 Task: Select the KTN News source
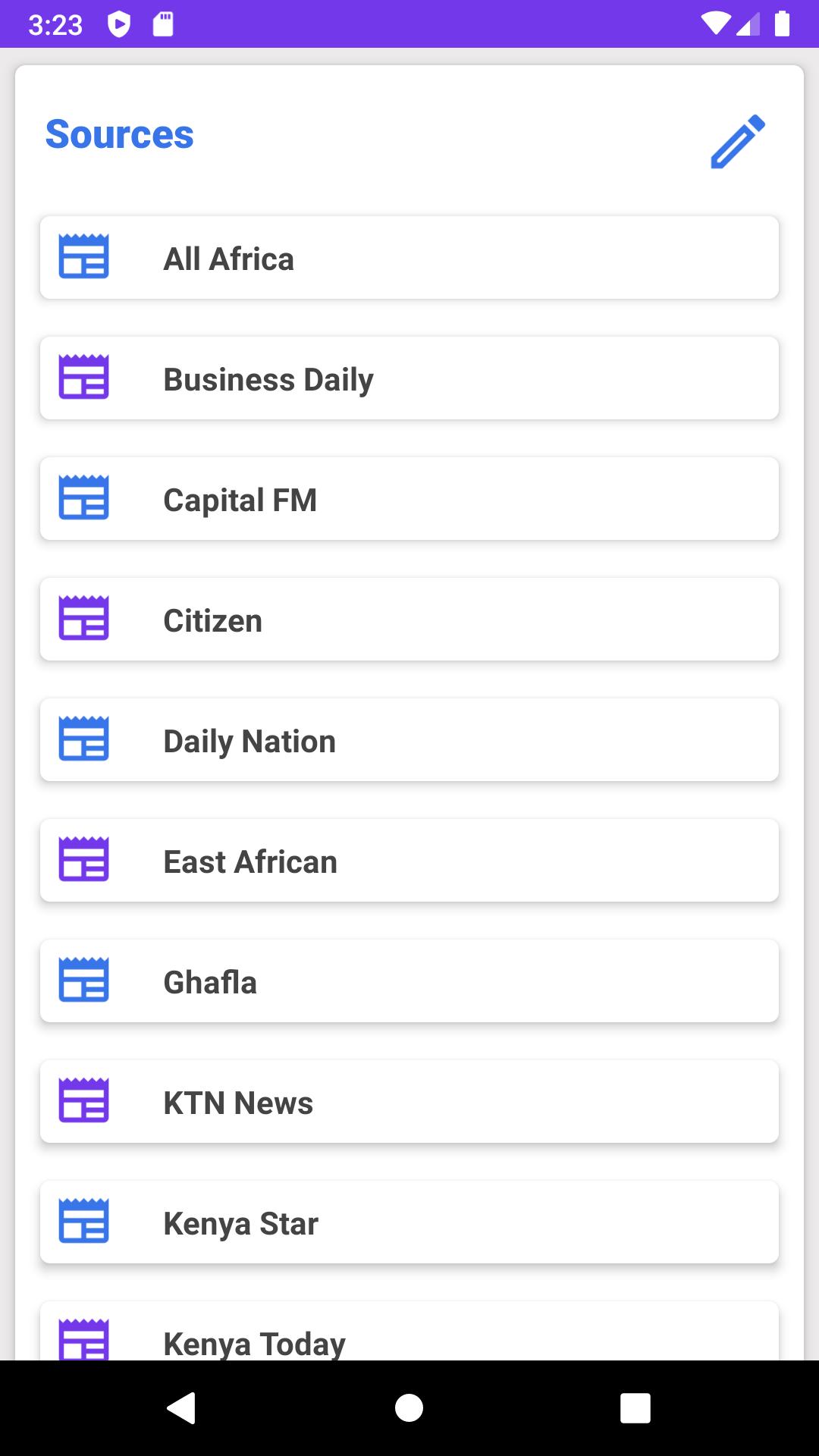409,1101
